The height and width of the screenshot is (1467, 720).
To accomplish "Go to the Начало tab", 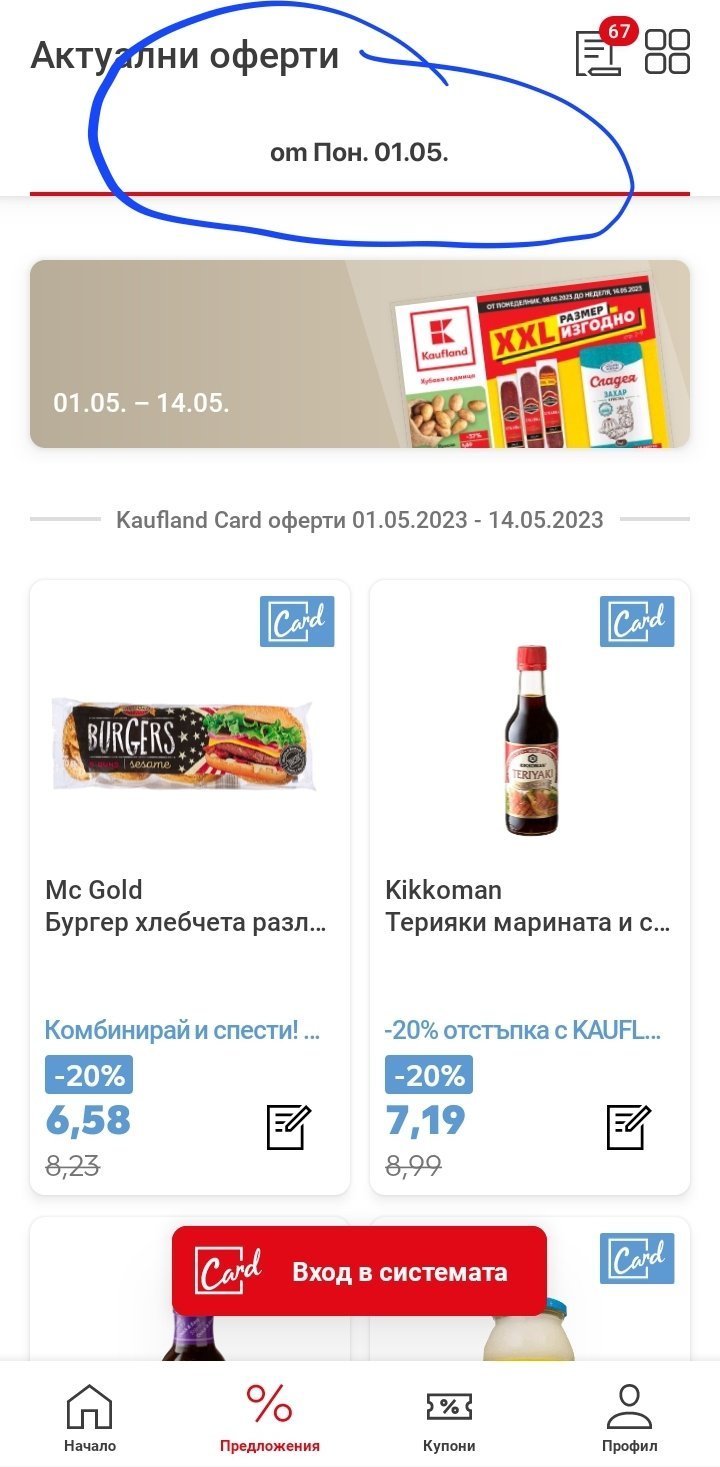I will pyautogui.click(x=90, y=1418).
